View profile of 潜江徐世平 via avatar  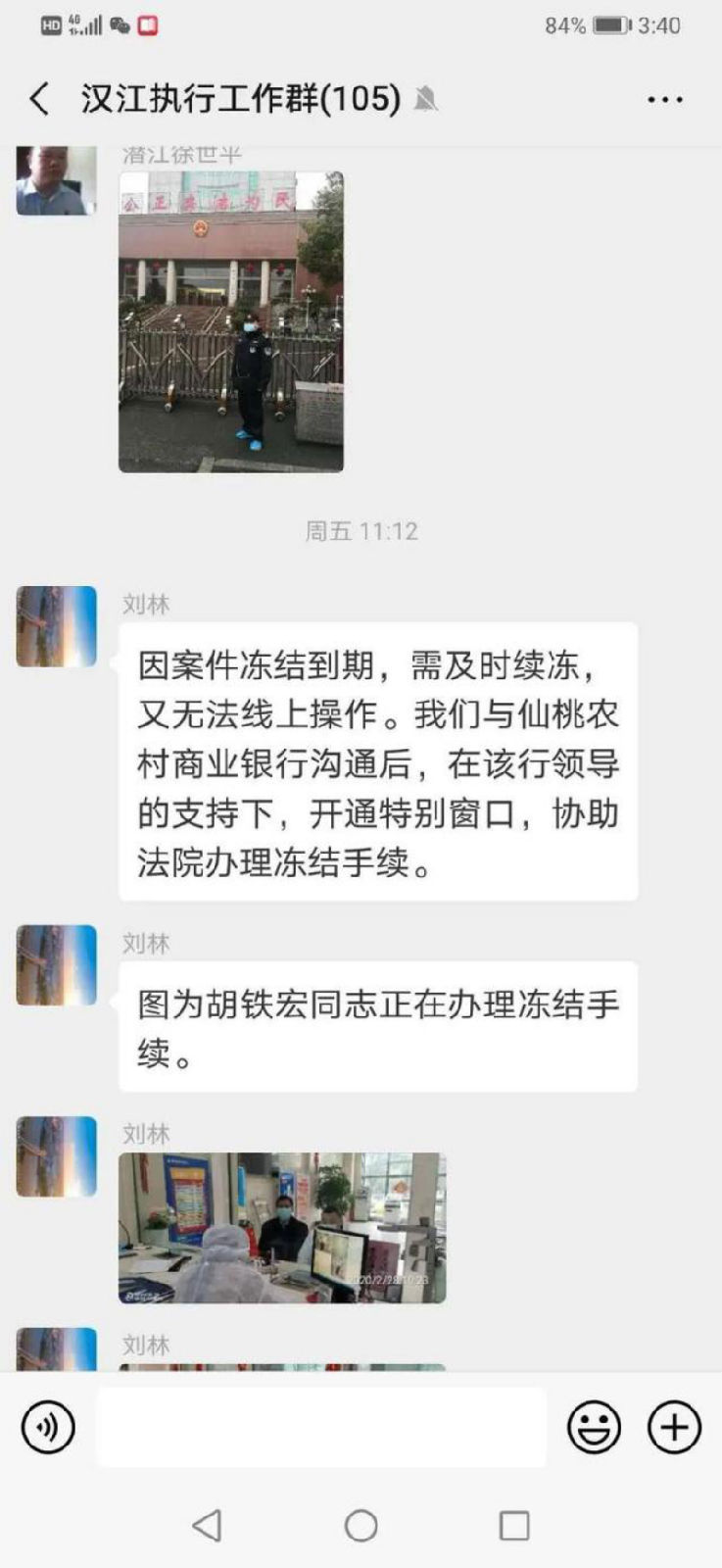pyautogui.click(x=56, y=180)
